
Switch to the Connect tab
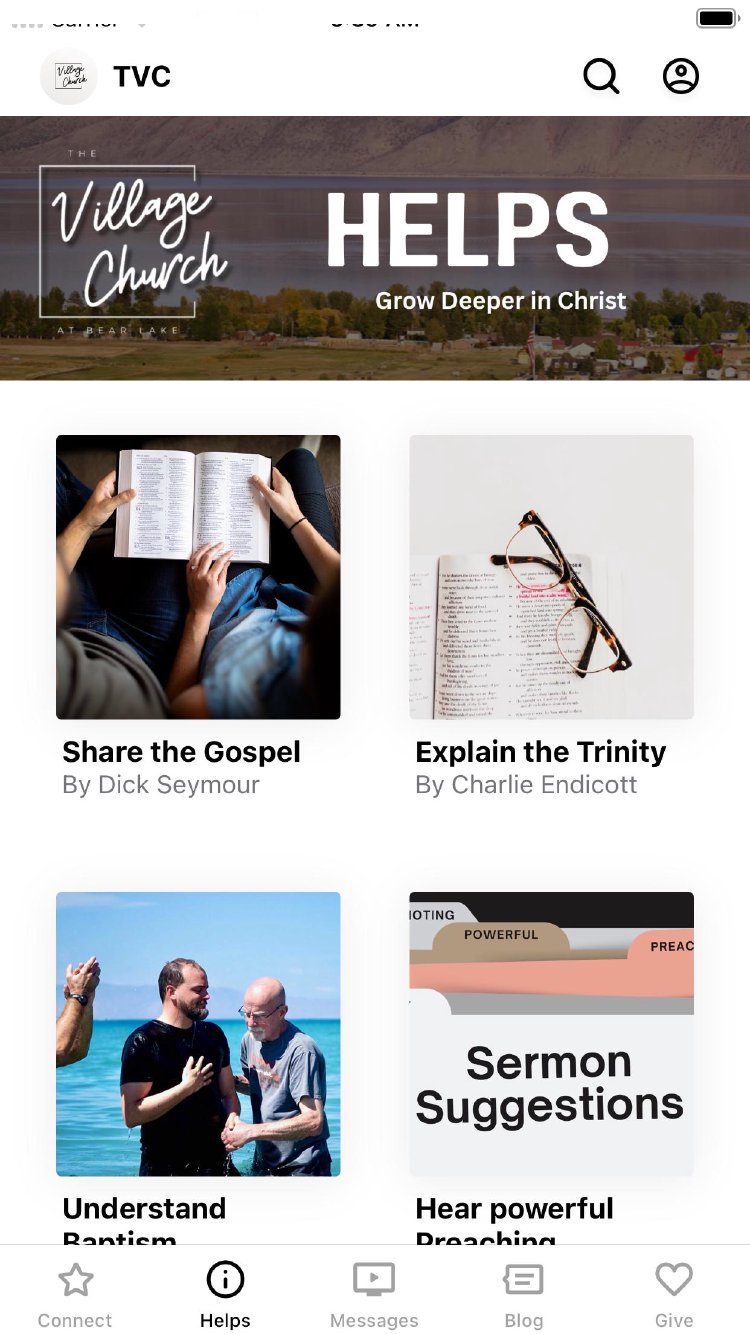pos(75,1295)
